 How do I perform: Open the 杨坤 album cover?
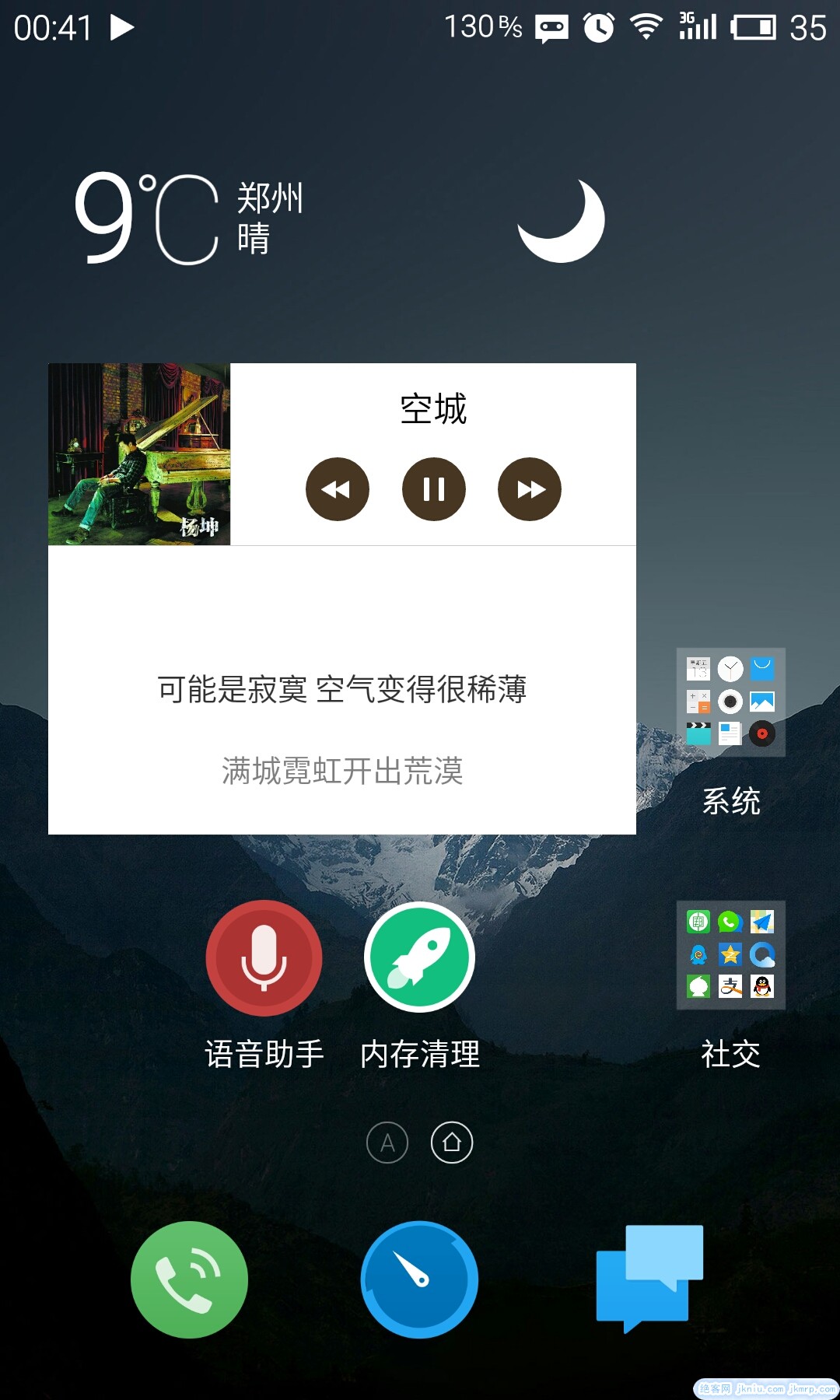[x=139, y=454]
